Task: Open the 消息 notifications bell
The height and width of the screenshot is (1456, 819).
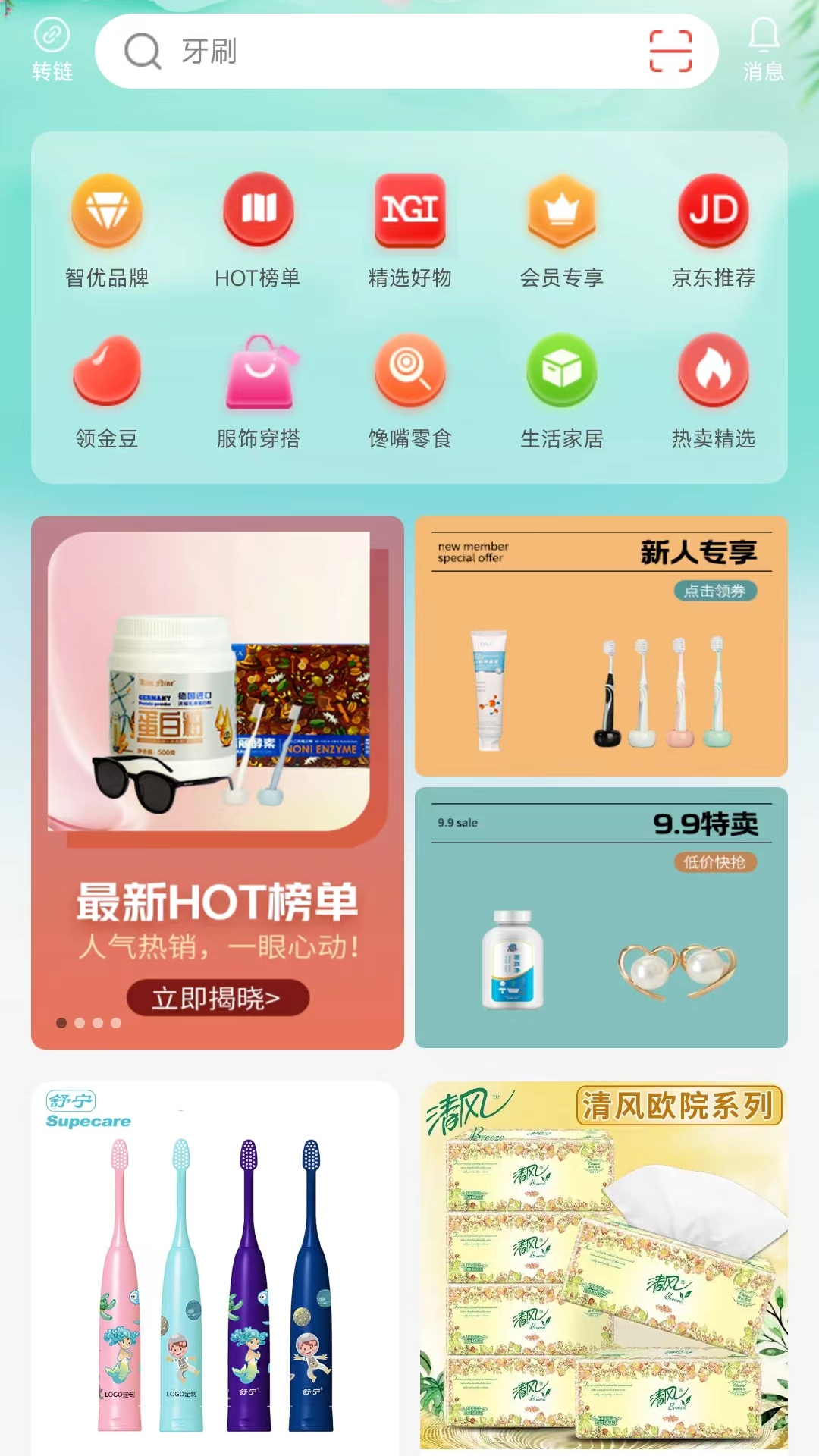Action: 763,50
